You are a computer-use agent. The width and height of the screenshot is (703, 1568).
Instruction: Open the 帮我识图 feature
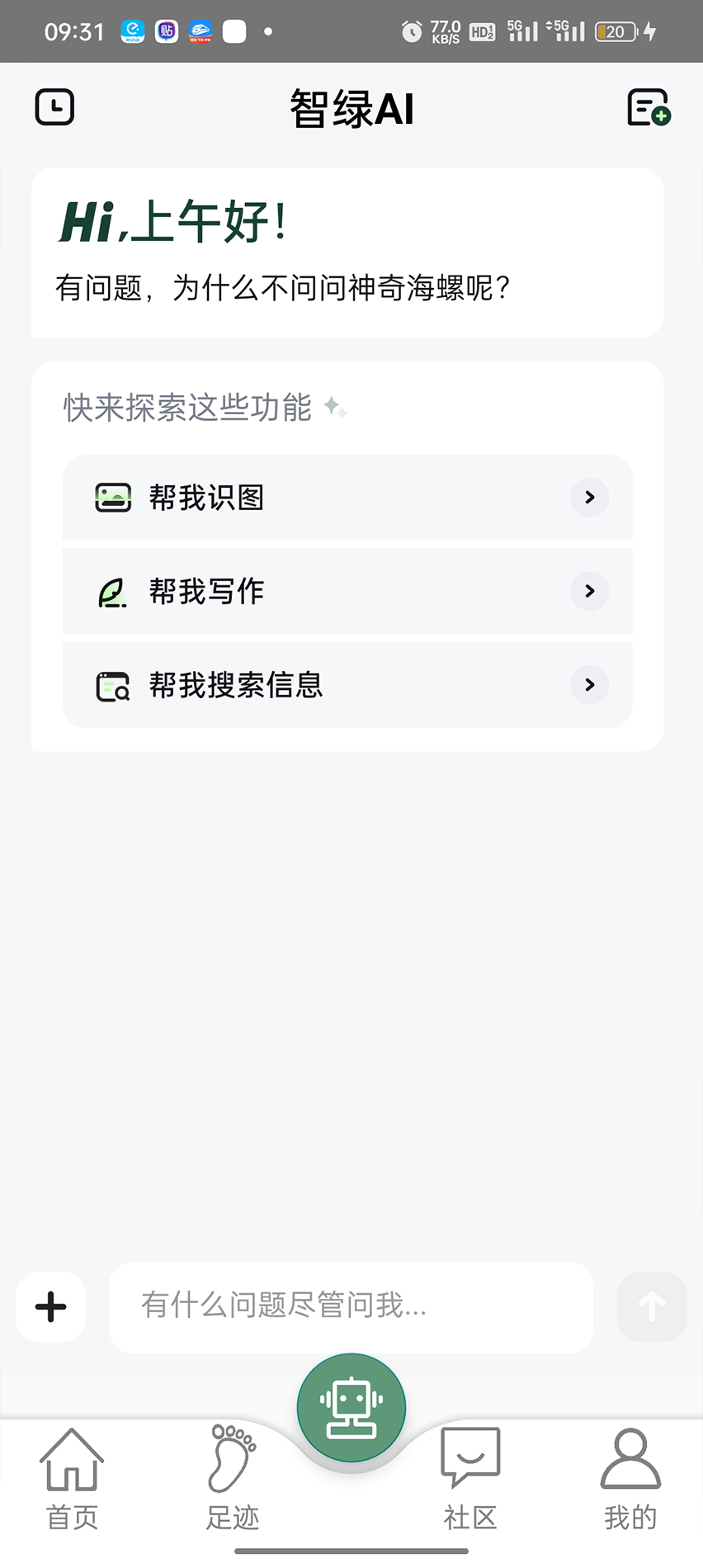(347, 498)
